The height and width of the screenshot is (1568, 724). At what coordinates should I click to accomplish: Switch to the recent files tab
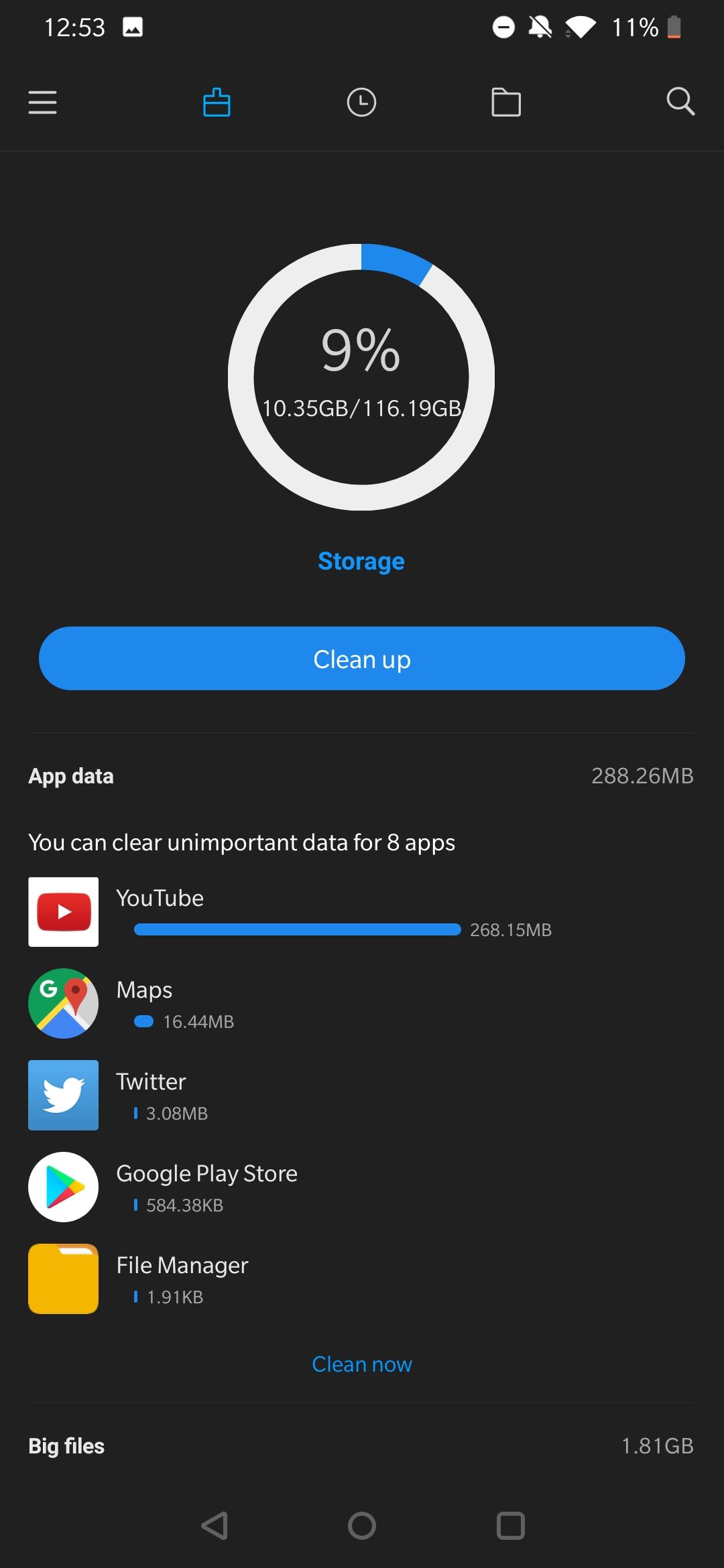(361, 103)
